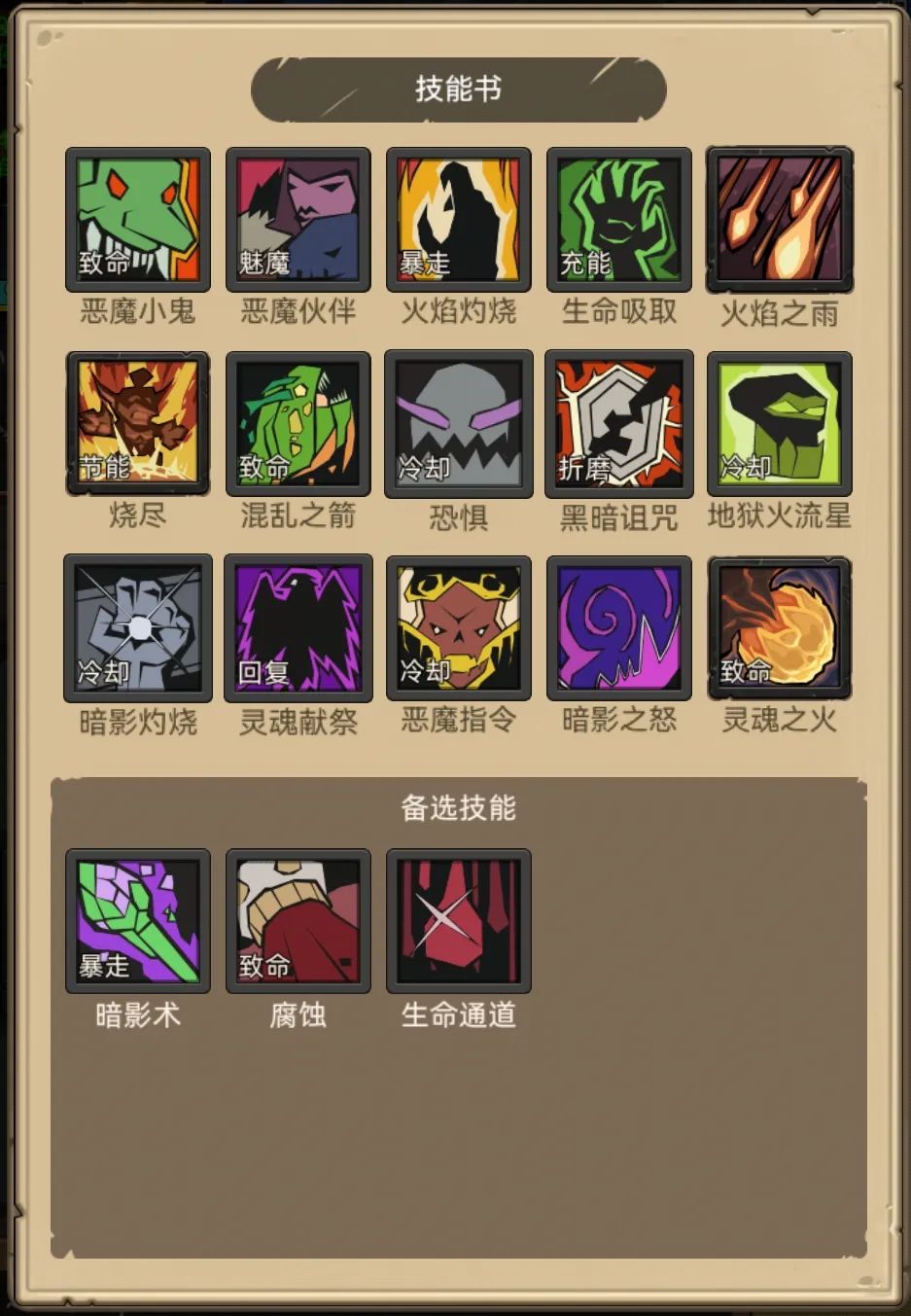Tap the 烧尽 skill icon

point(138,424)
